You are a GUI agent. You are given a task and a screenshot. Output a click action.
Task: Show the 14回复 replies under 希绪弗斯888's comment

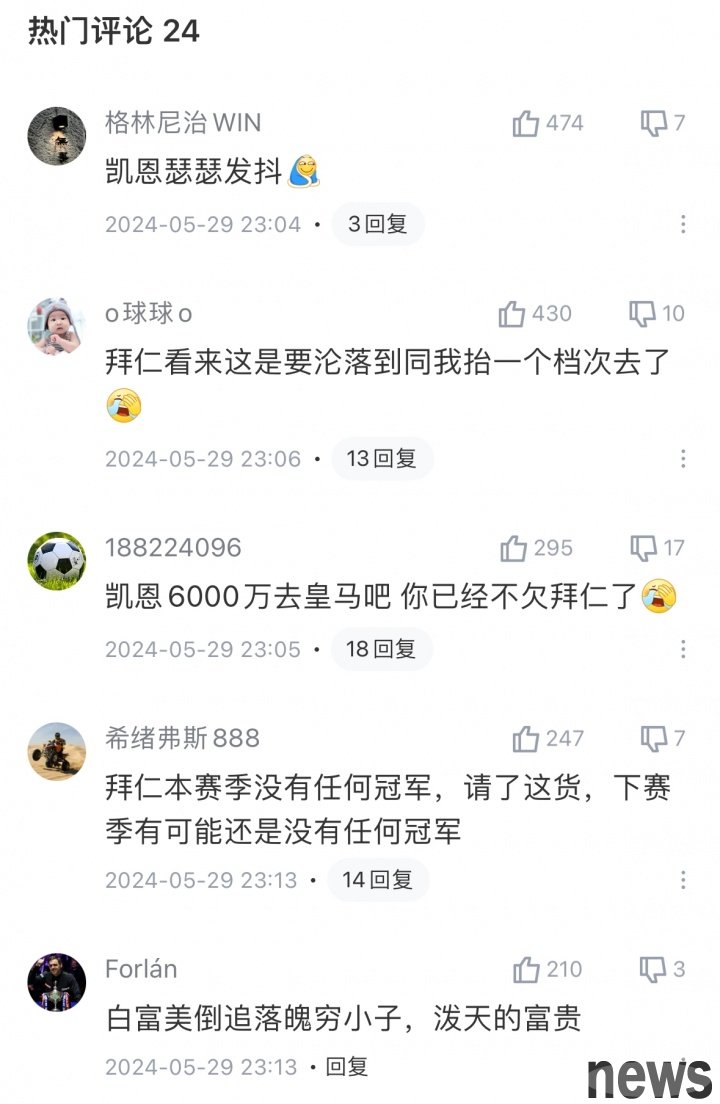coord(377,880)
